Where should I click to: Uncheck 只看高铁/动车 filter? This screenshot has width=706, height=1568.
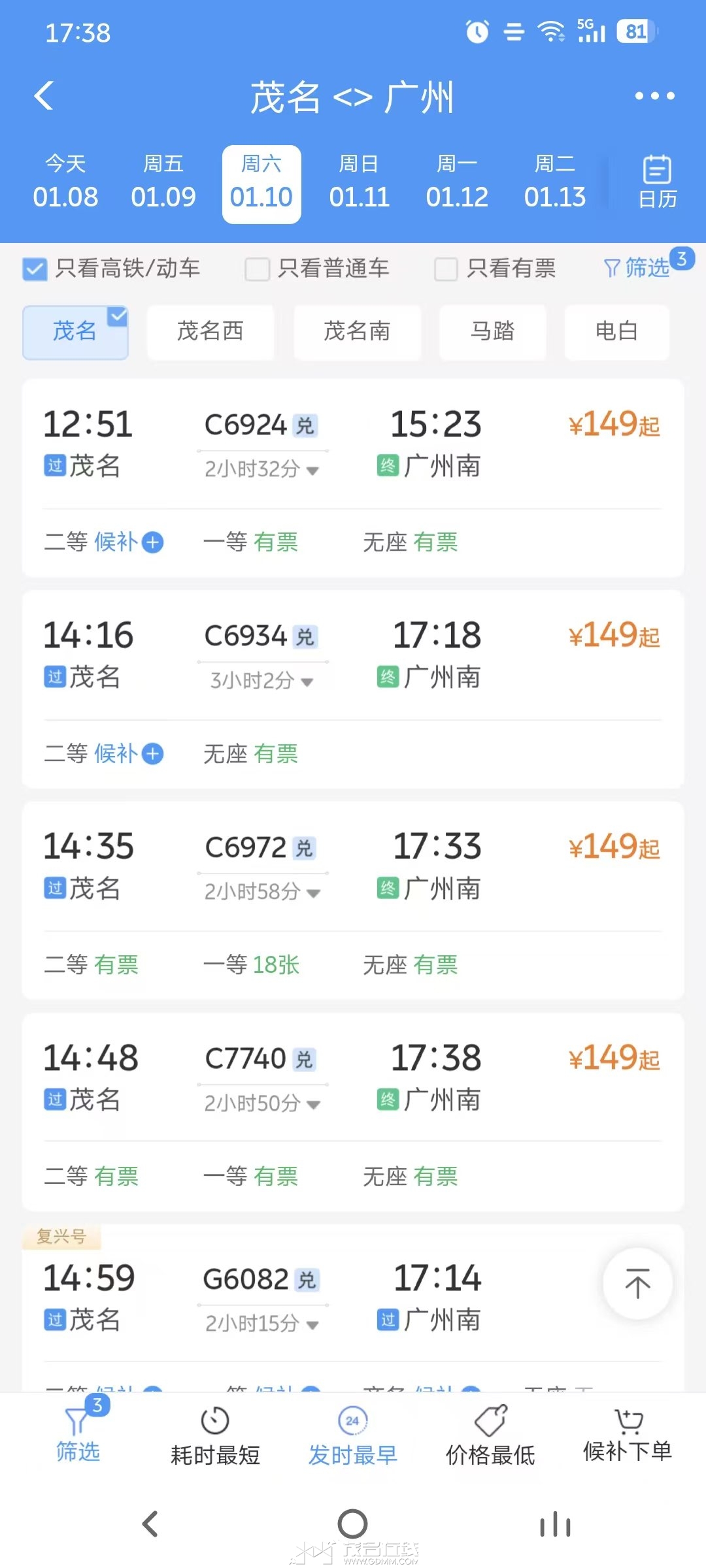(x=35, y=269)
